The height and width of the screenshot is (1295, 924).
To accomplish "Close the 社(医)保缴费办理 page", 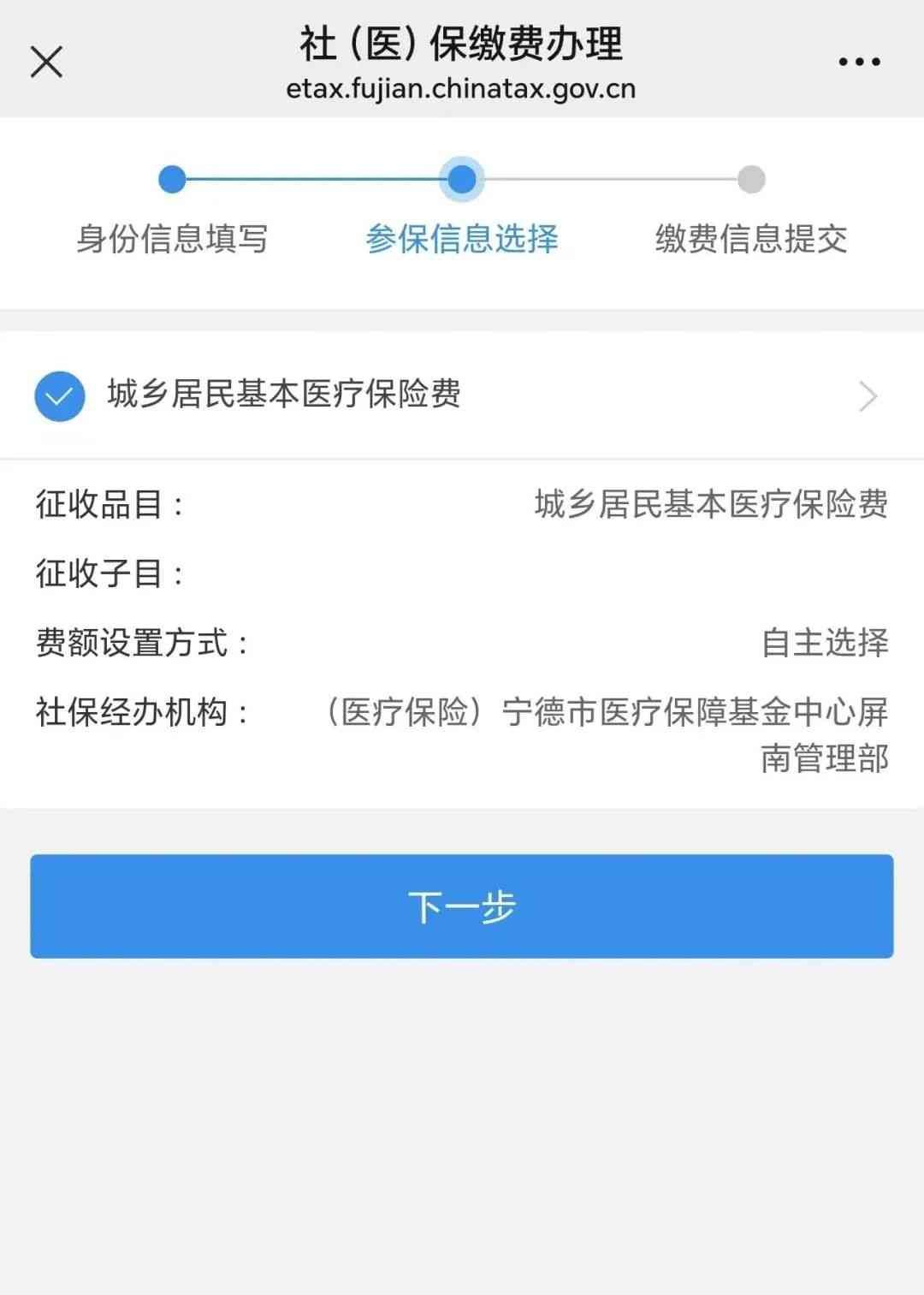I will click(x=46, y=62).
